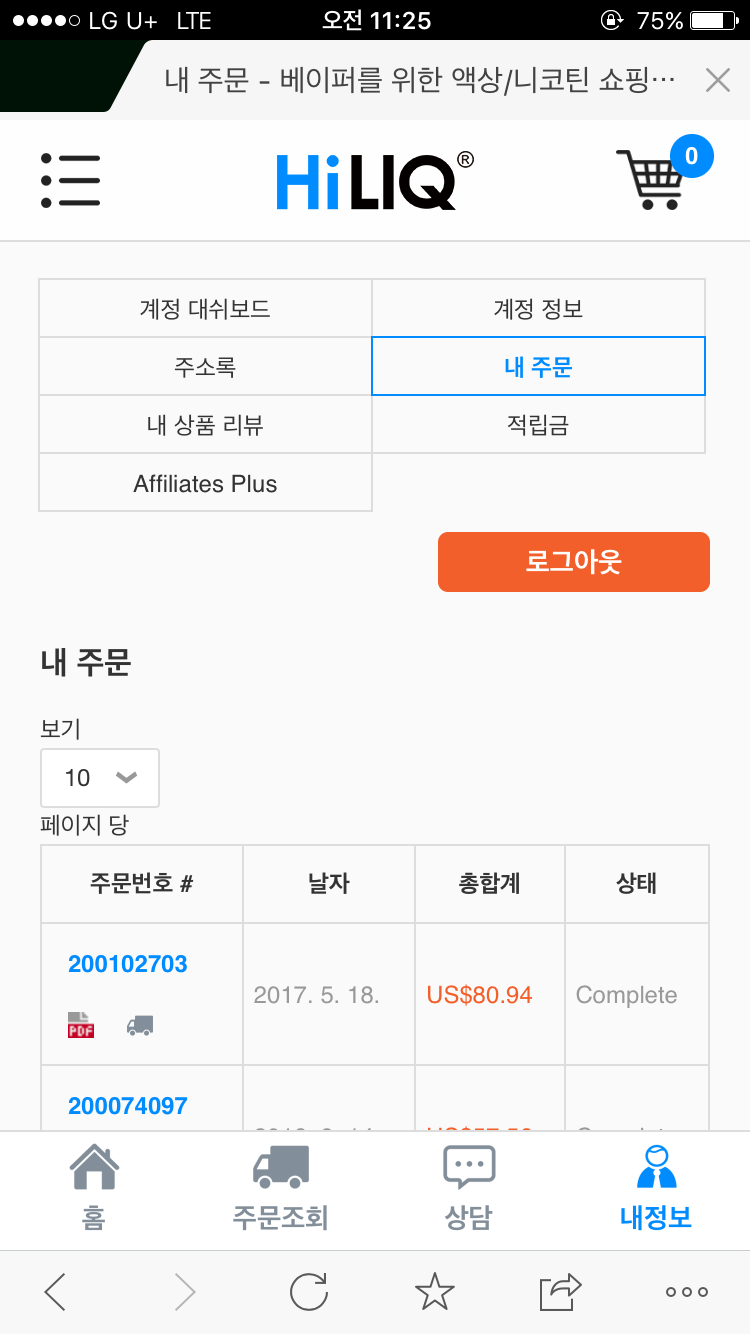Expand the per-page dropdown showing 10
The height and width of the screenshot is (1334, 750).
pyautogui.click(x=100, y=777)
